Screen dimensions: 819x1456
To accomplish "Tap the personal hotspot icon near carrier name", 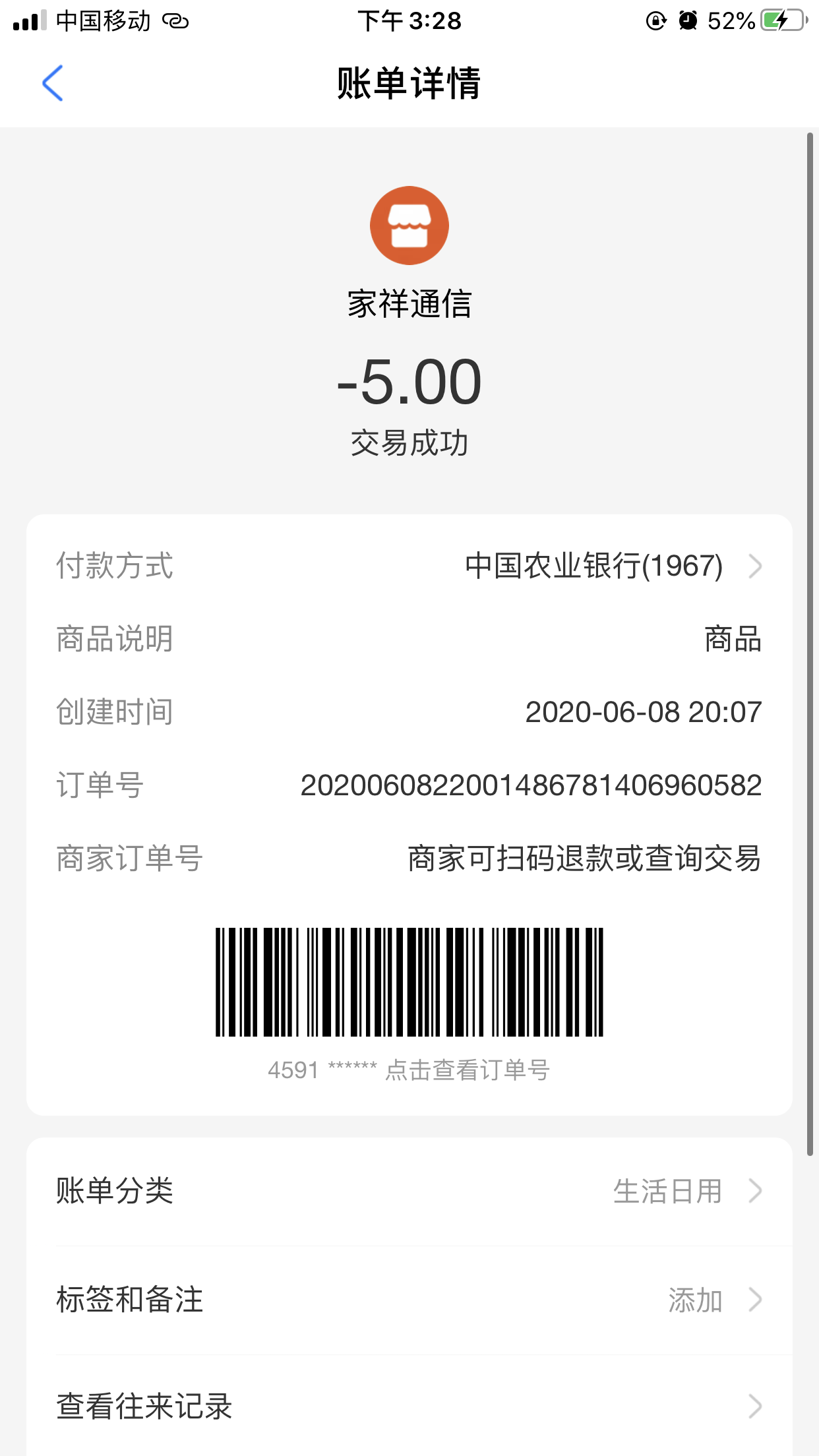I will pyautogui.click(x=175, y=21).
